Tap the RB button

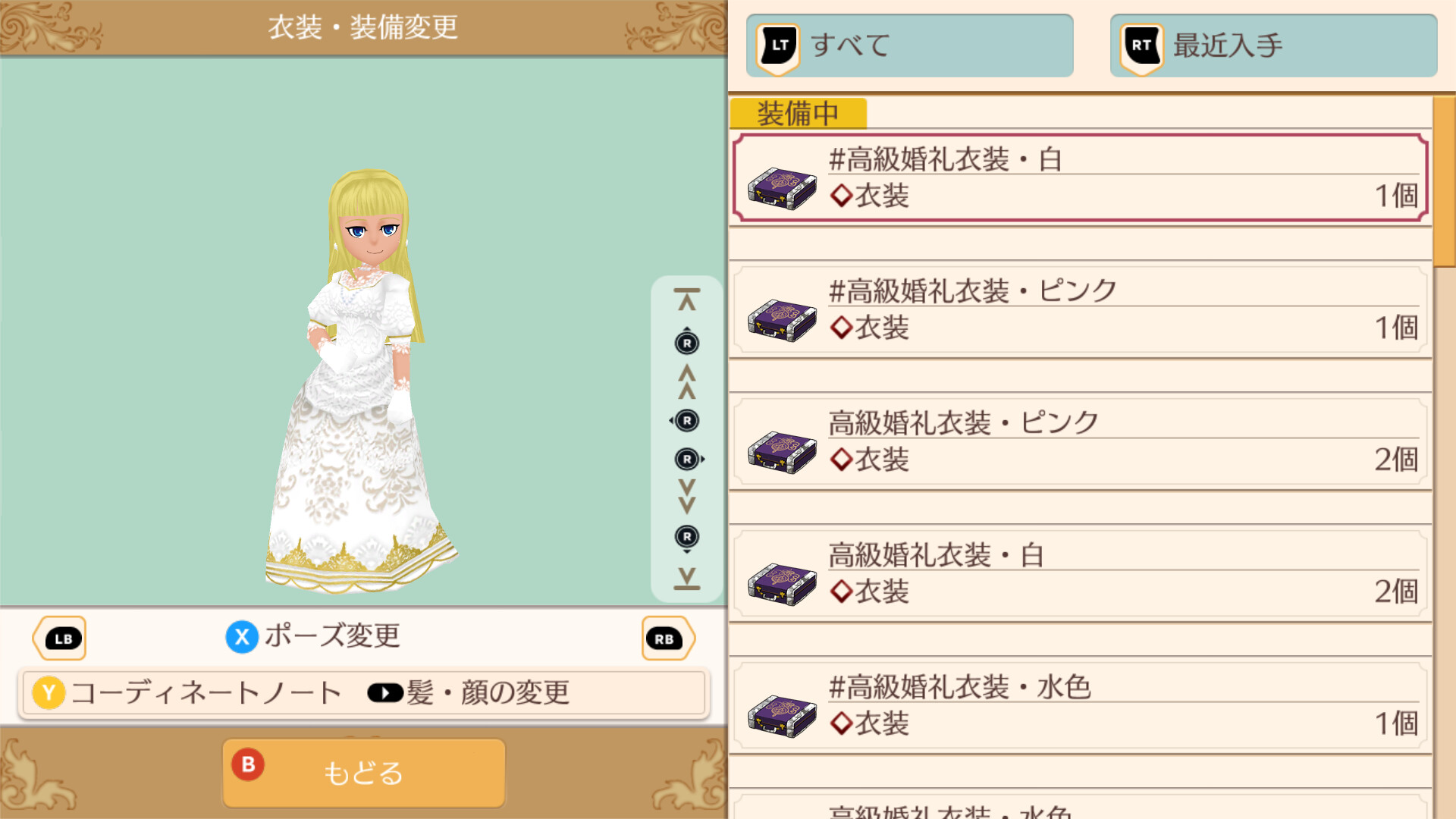click(x=666, y=639)
